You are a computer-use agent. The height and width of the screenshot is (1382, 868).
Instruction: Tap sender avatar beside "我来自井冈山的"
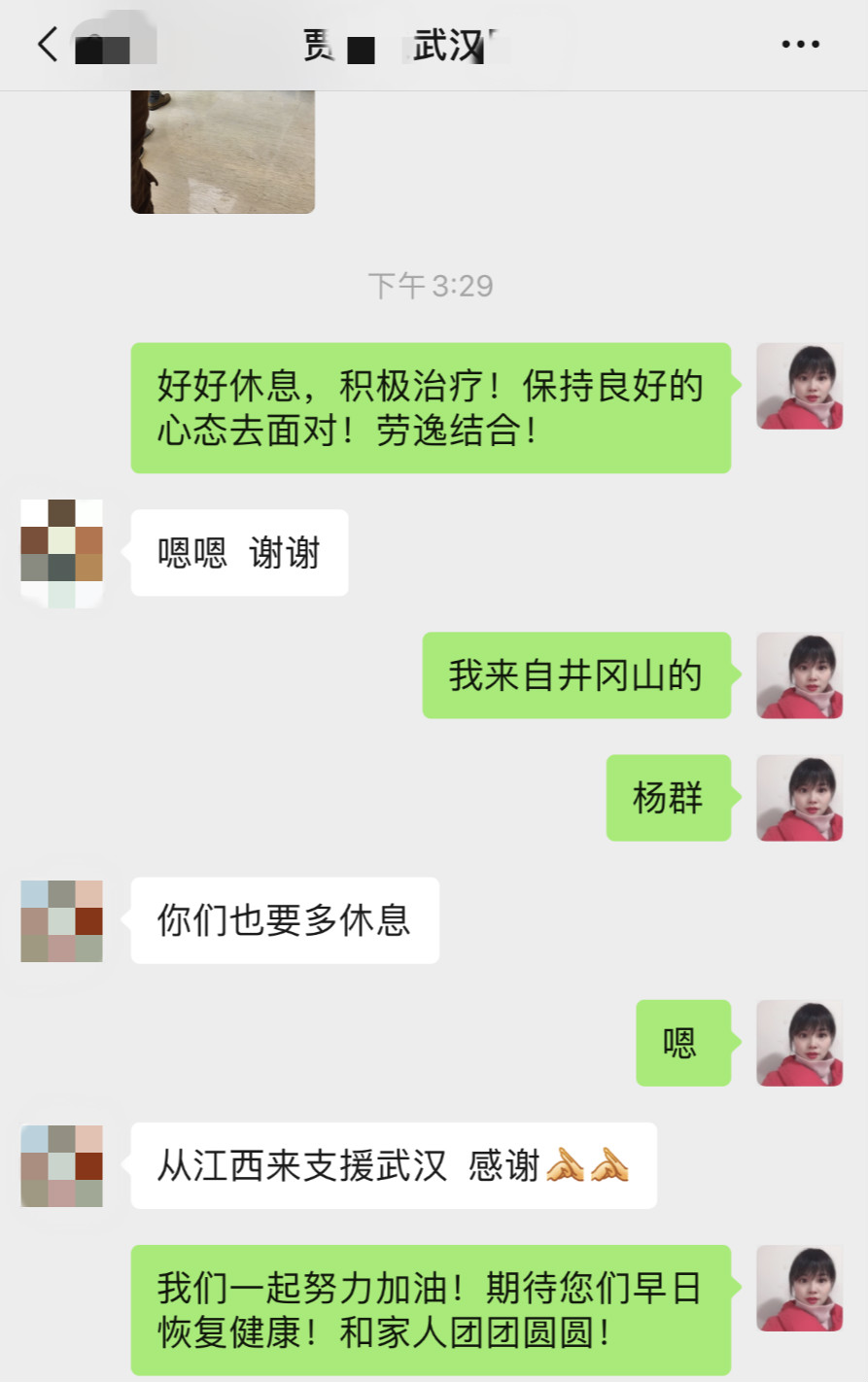click(x=799, y=675)
